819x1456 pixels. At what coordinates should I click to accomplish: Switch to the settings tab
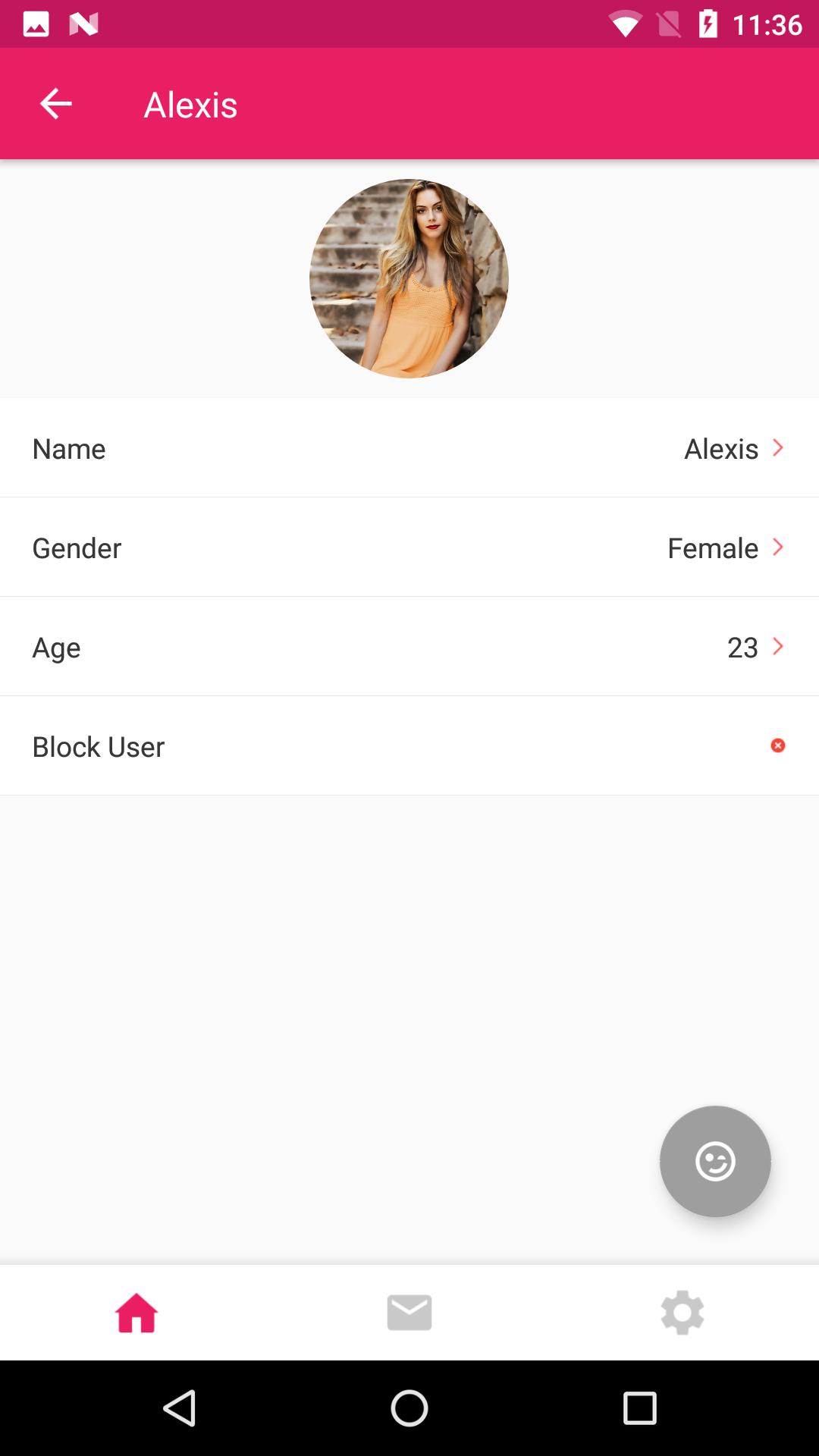[682, 1313]
